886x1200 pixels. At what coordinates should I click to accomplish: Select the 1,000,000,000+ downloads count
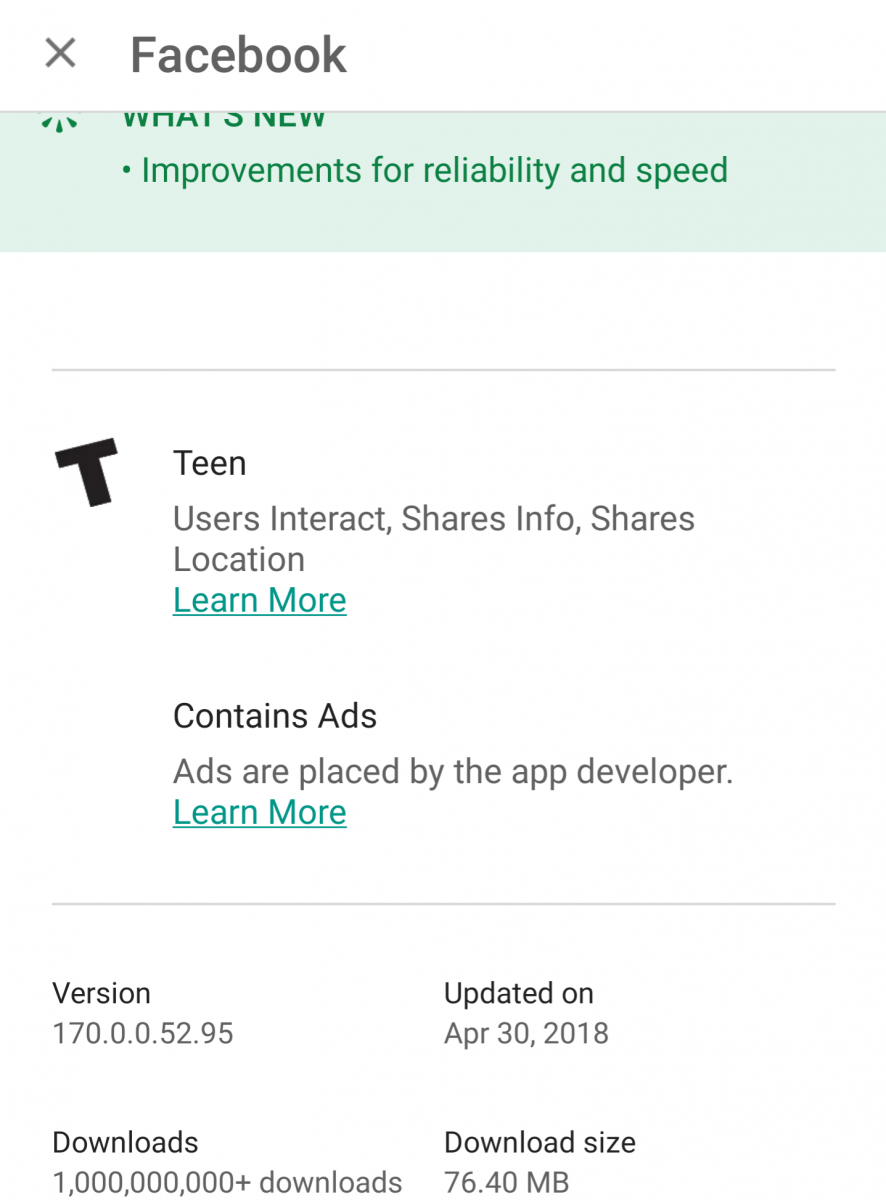[x=226, y=1182]
